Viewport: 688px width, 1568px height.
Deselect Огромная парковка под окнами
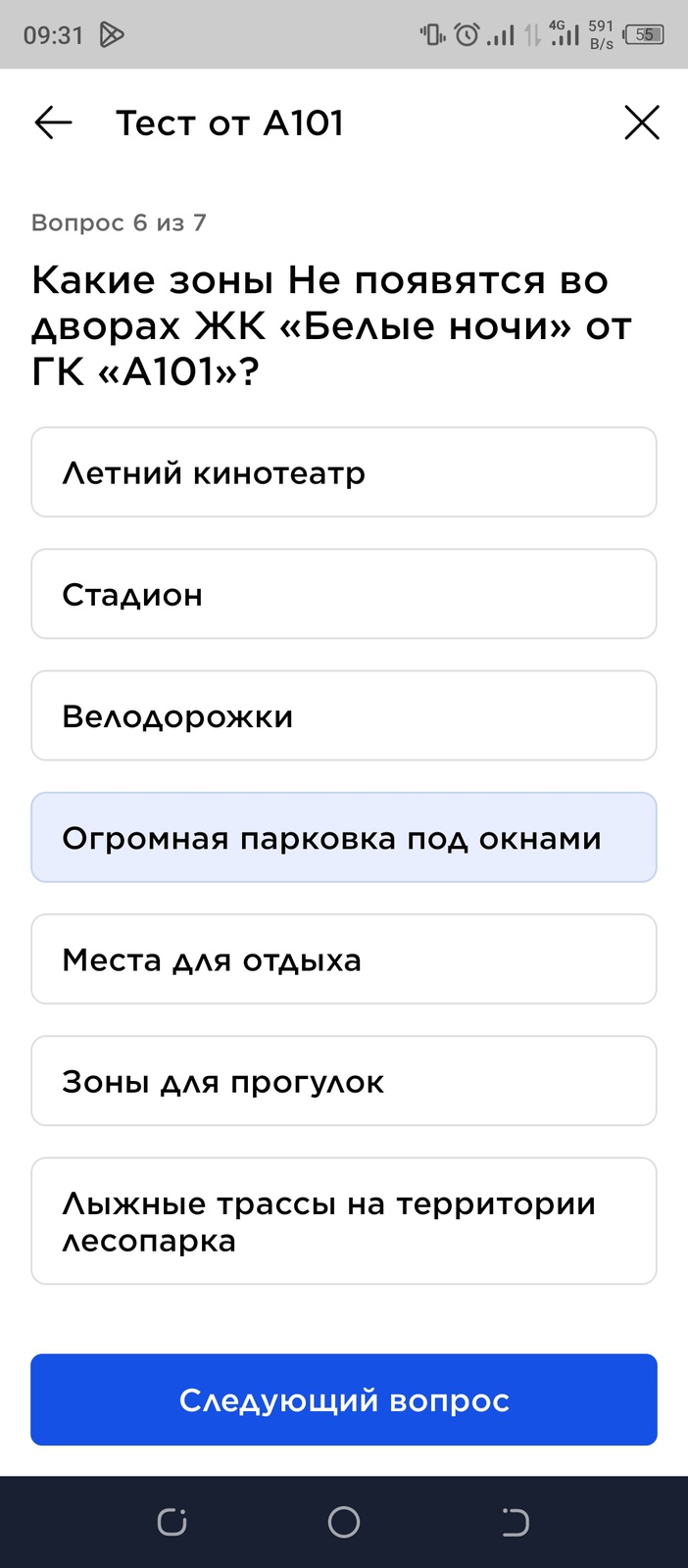click(343, 838)
